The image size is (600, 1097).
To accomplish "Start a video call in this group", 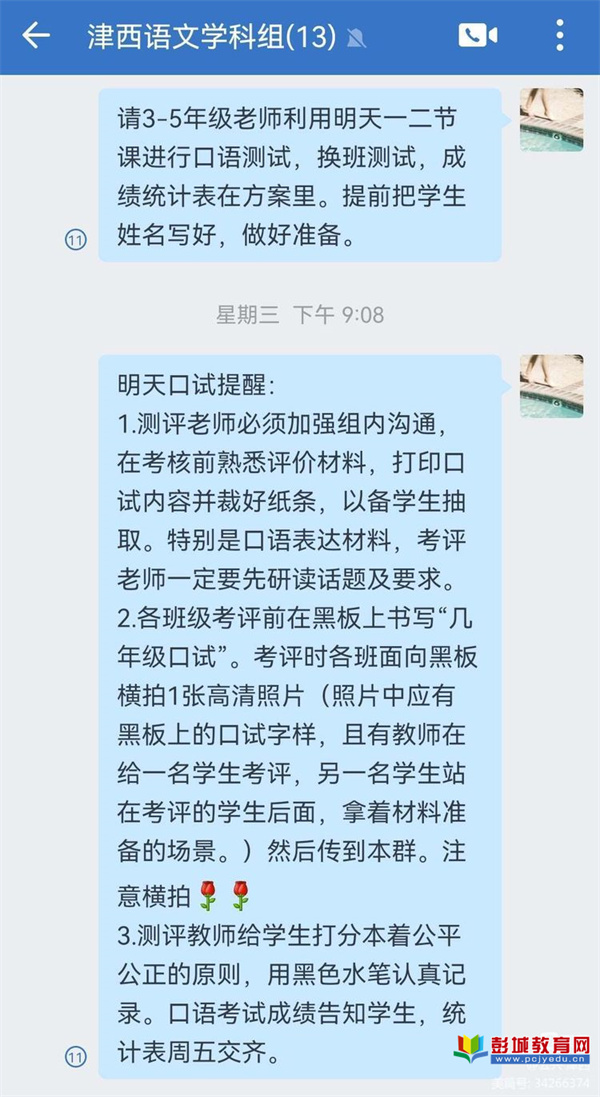I will 477,36.
